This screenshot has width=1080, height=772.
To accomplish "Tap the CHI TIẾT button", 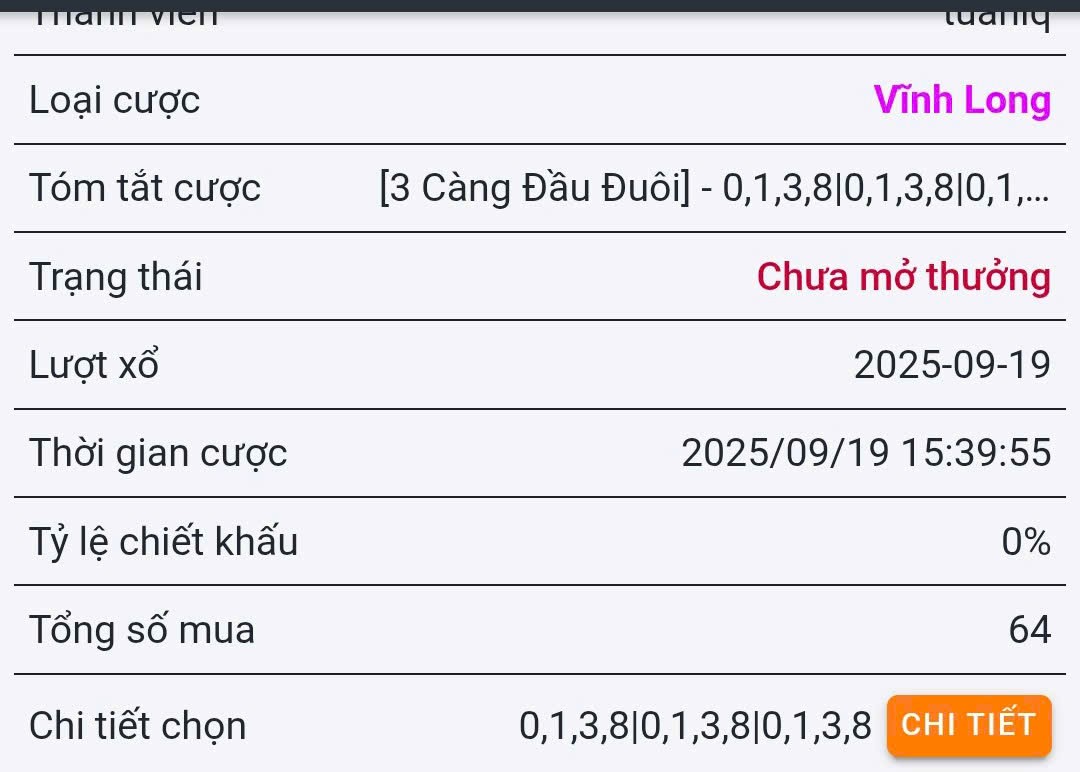I will coord(968,725).
